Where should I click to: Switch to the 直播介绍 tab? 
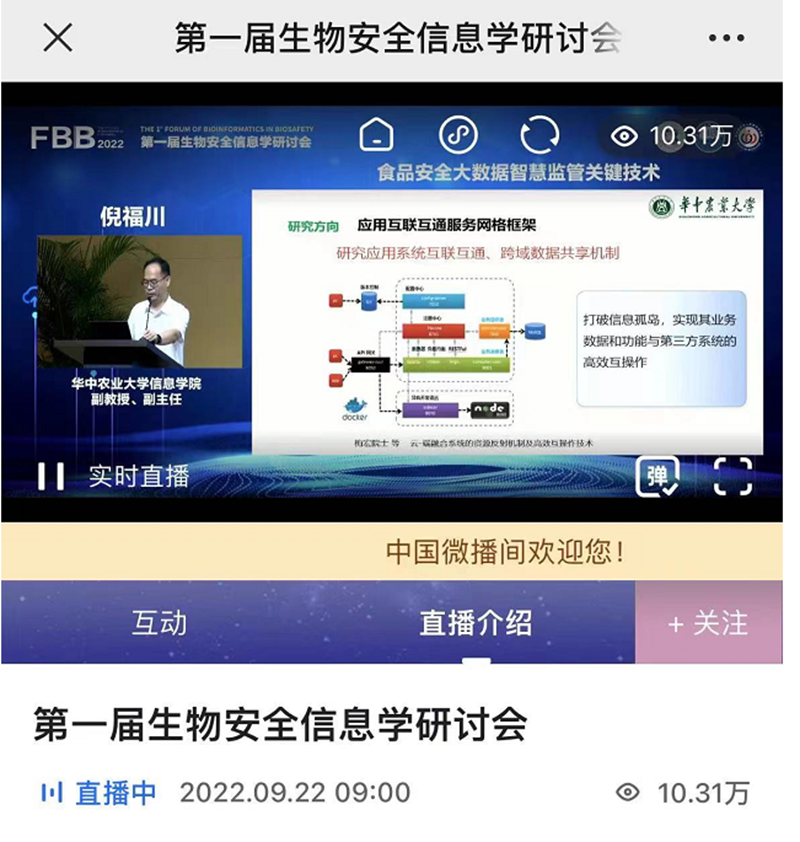[x=475, y=622]
